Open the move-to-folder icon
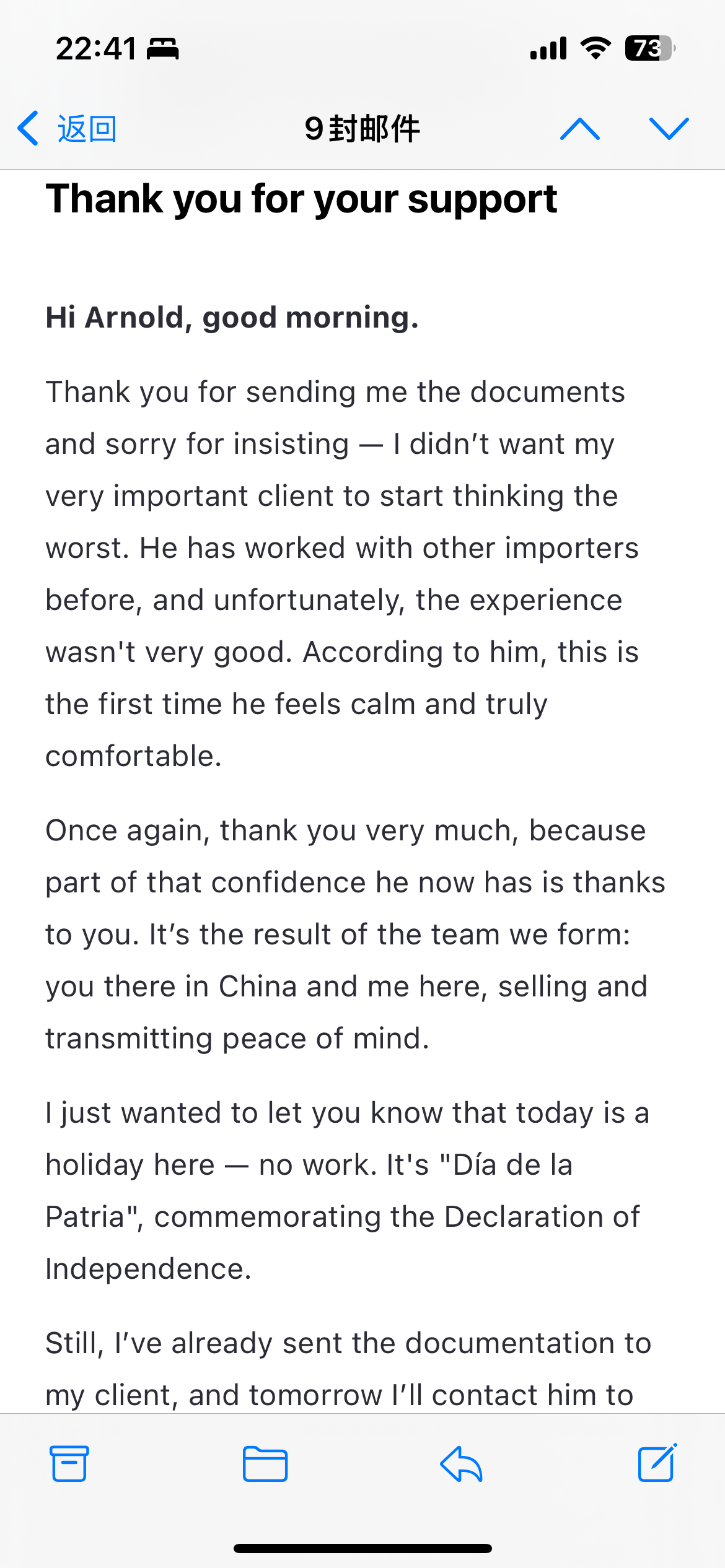This screenshot has height=1568, width=725. 266,1464
